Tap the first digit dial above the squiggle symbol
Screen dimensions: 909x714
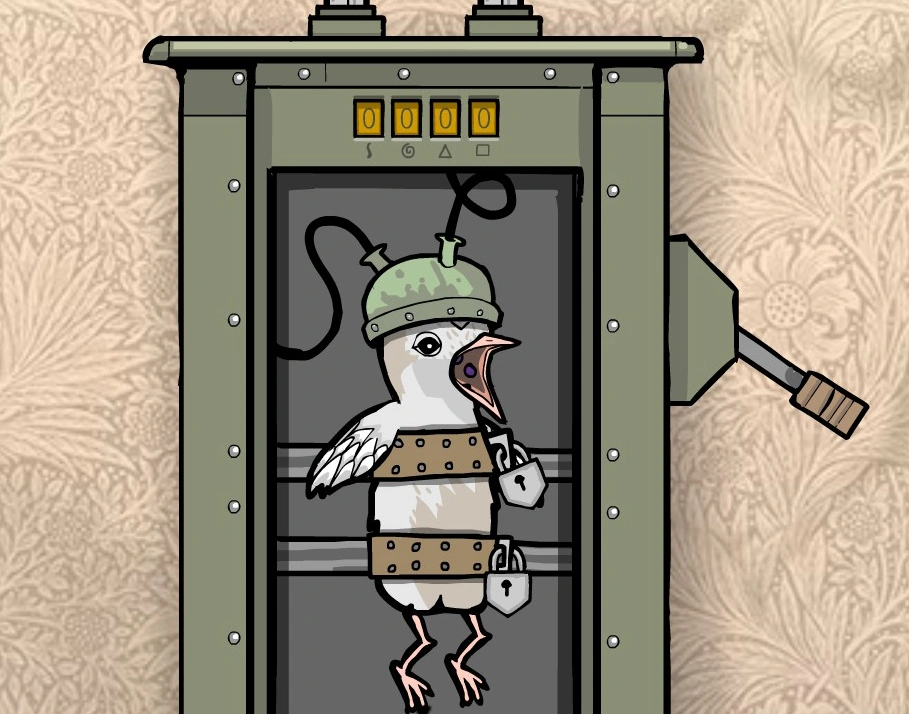click(x=368, y=120)
